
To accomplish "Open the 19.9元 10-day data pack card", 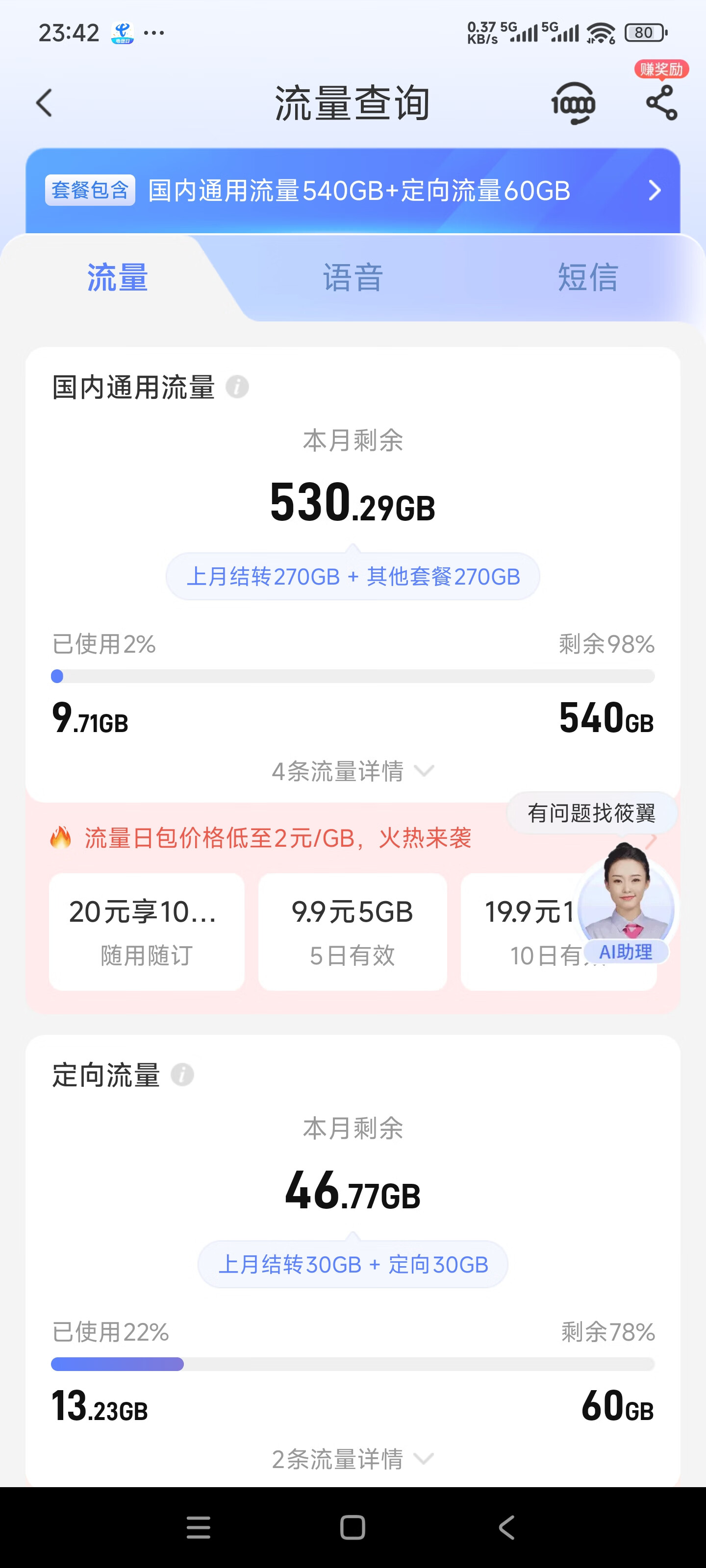I will pyautogui.click(x=524, y=931).
